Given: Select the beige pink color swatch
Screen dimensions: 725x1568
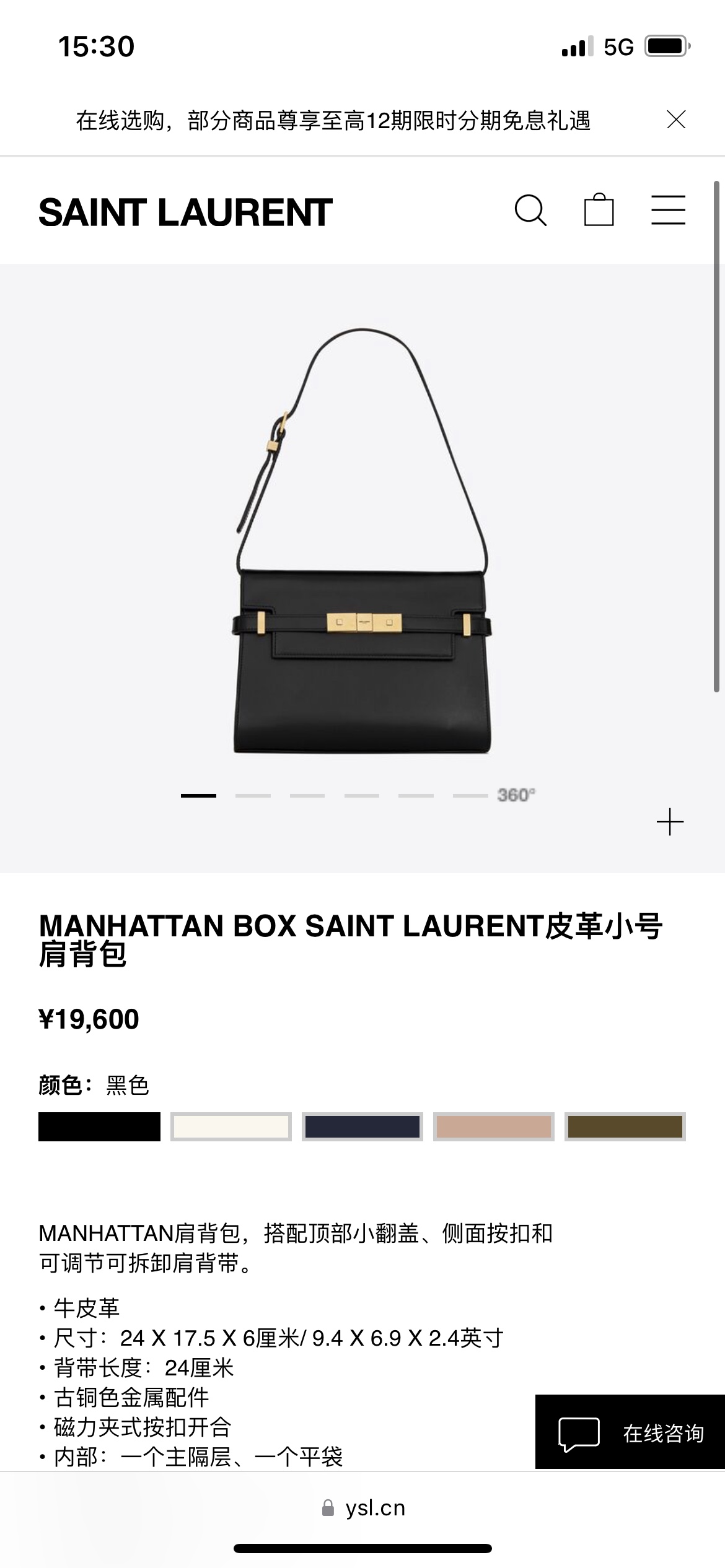Looking at the screenshot, I should [494, 1126].
